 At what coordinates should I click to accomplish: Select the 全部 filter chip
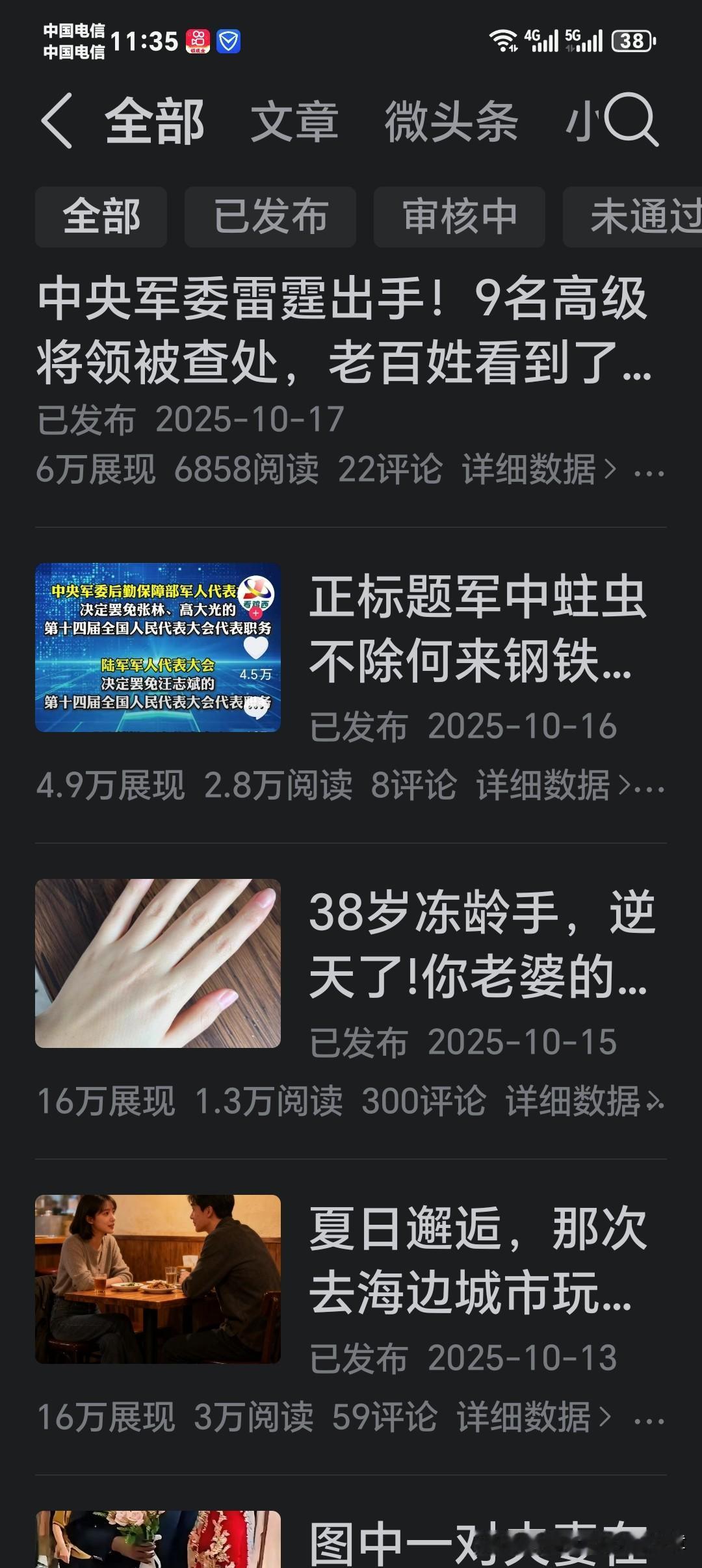(x=101, y=217)
